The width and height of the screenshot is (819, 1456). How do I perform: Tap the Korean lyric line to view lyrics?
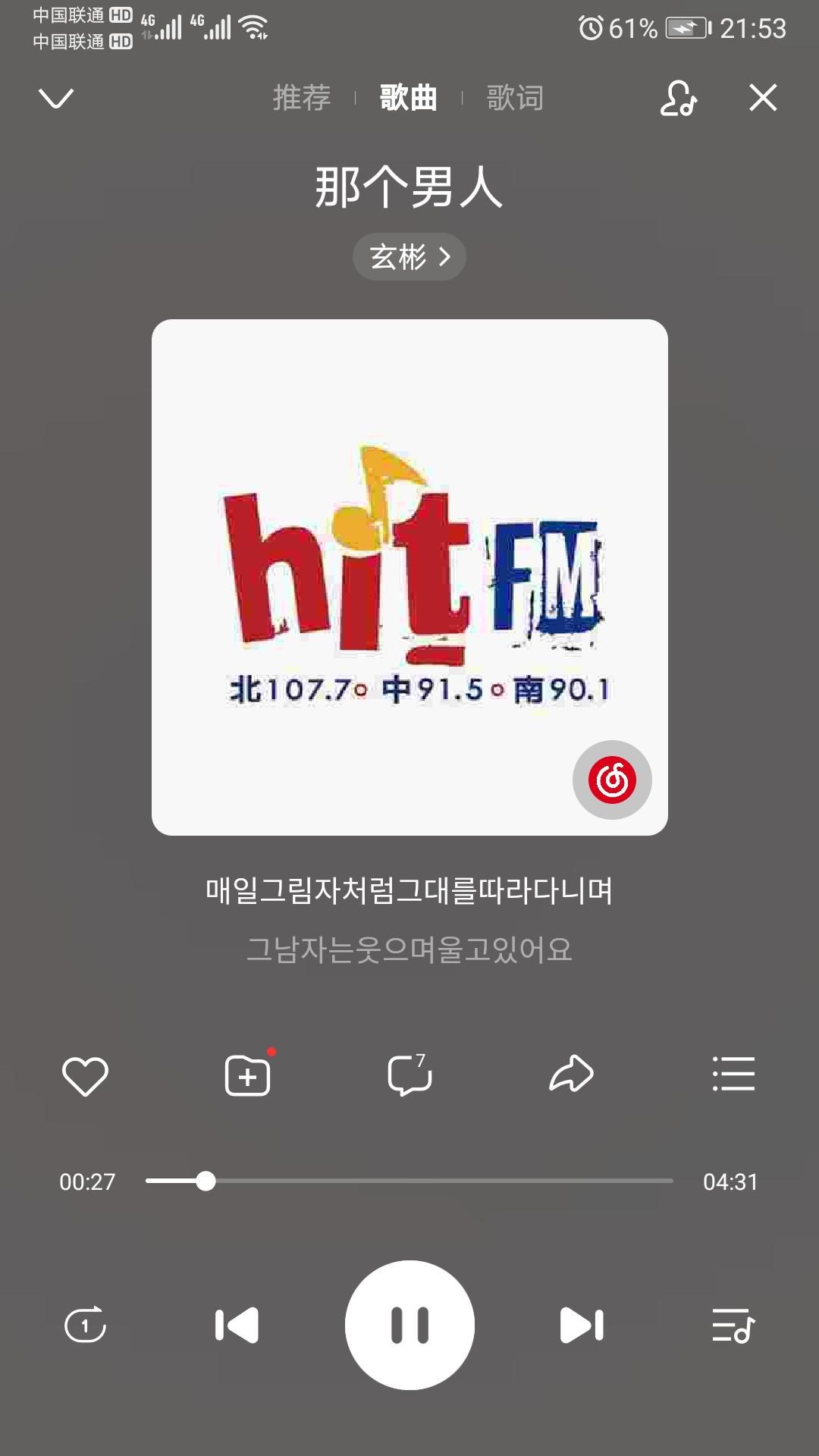click(409, 890)
